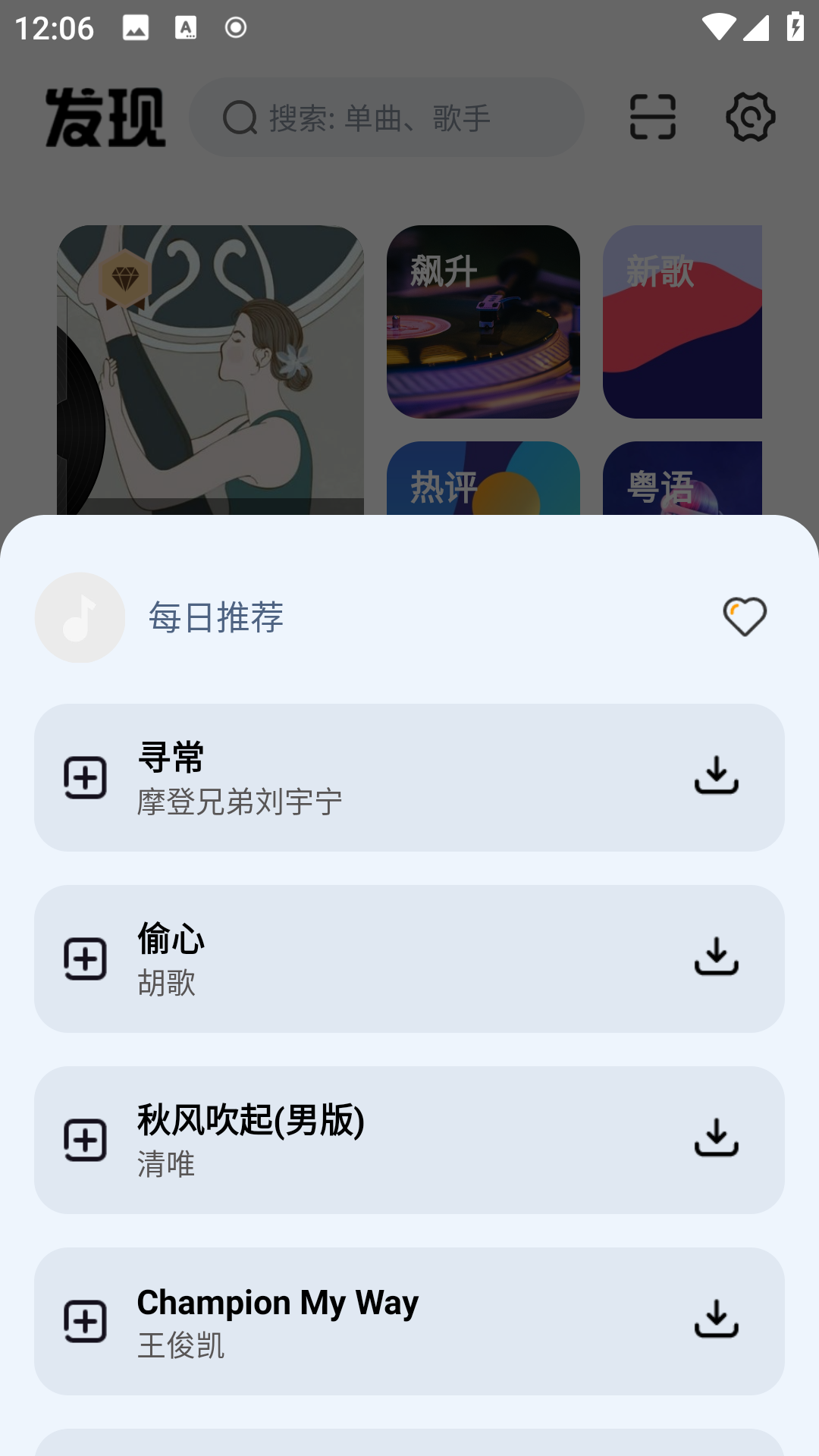Download the song 寻常

(717, 775)
